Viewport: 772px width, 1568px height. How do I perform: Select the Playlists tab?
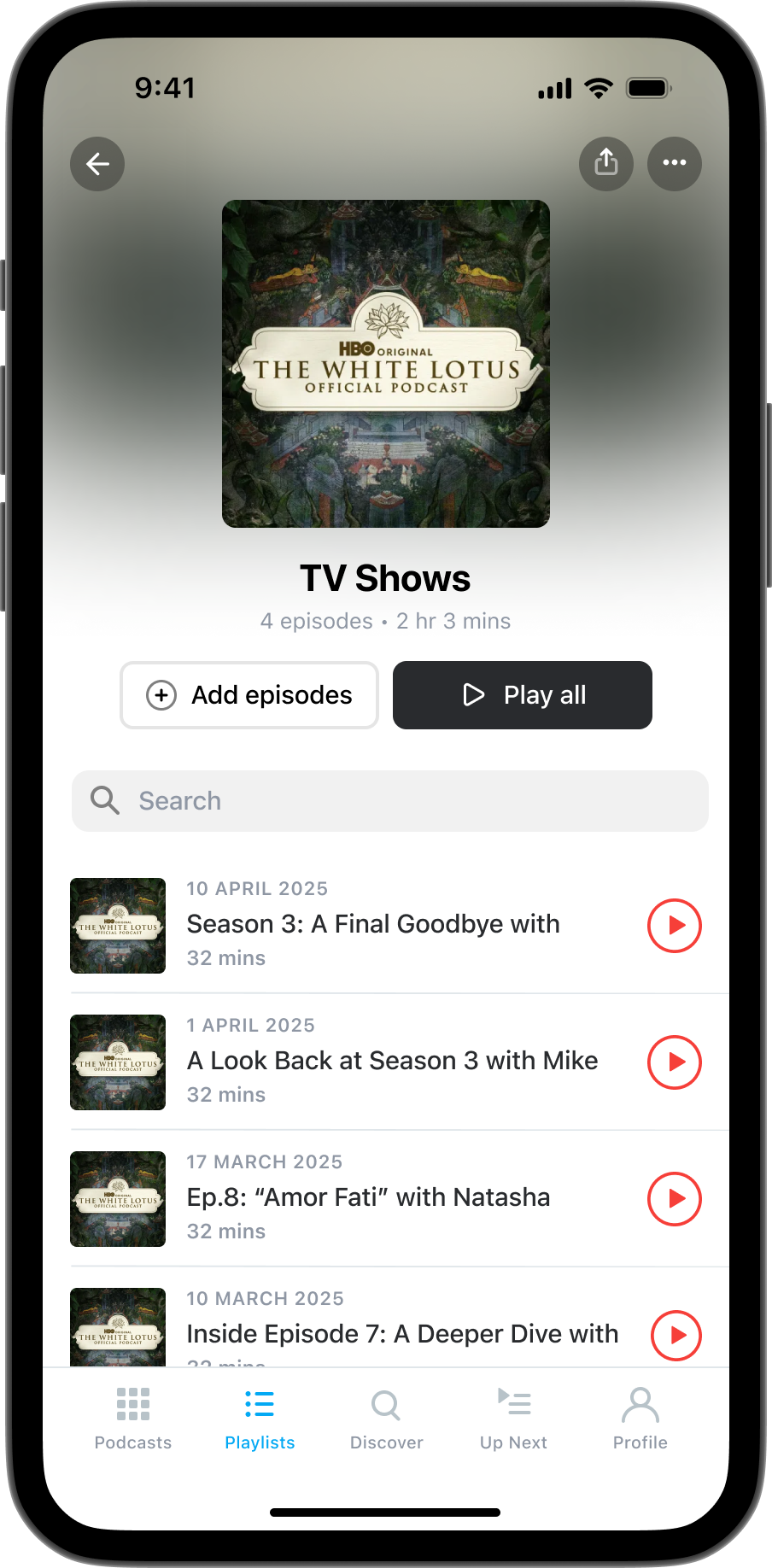coord(260,1419)
